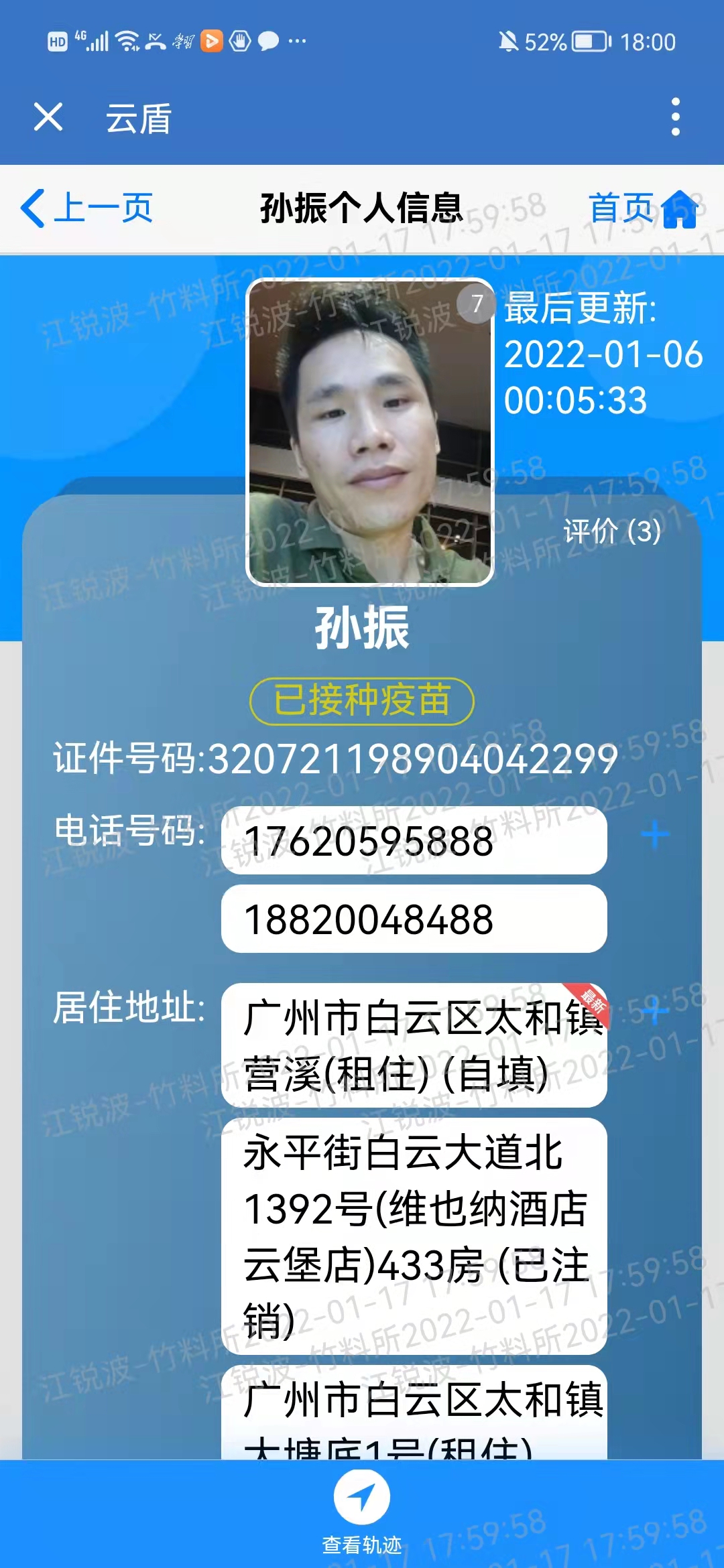Open address 永平街白云大道北1392号
Screen dimensions: 724x1568
point(414,1235)
